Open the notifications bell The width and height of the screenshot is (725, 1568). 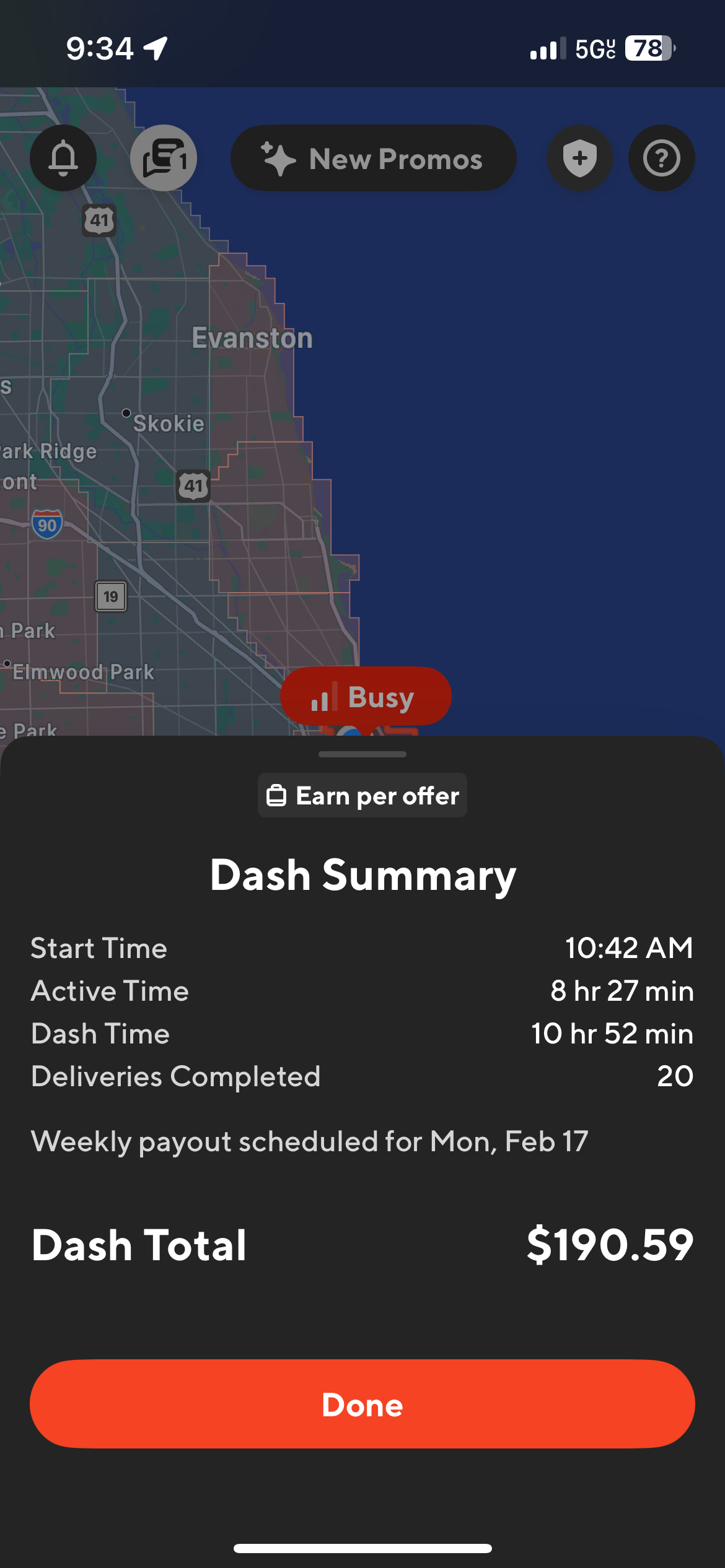tap(63, 158)
